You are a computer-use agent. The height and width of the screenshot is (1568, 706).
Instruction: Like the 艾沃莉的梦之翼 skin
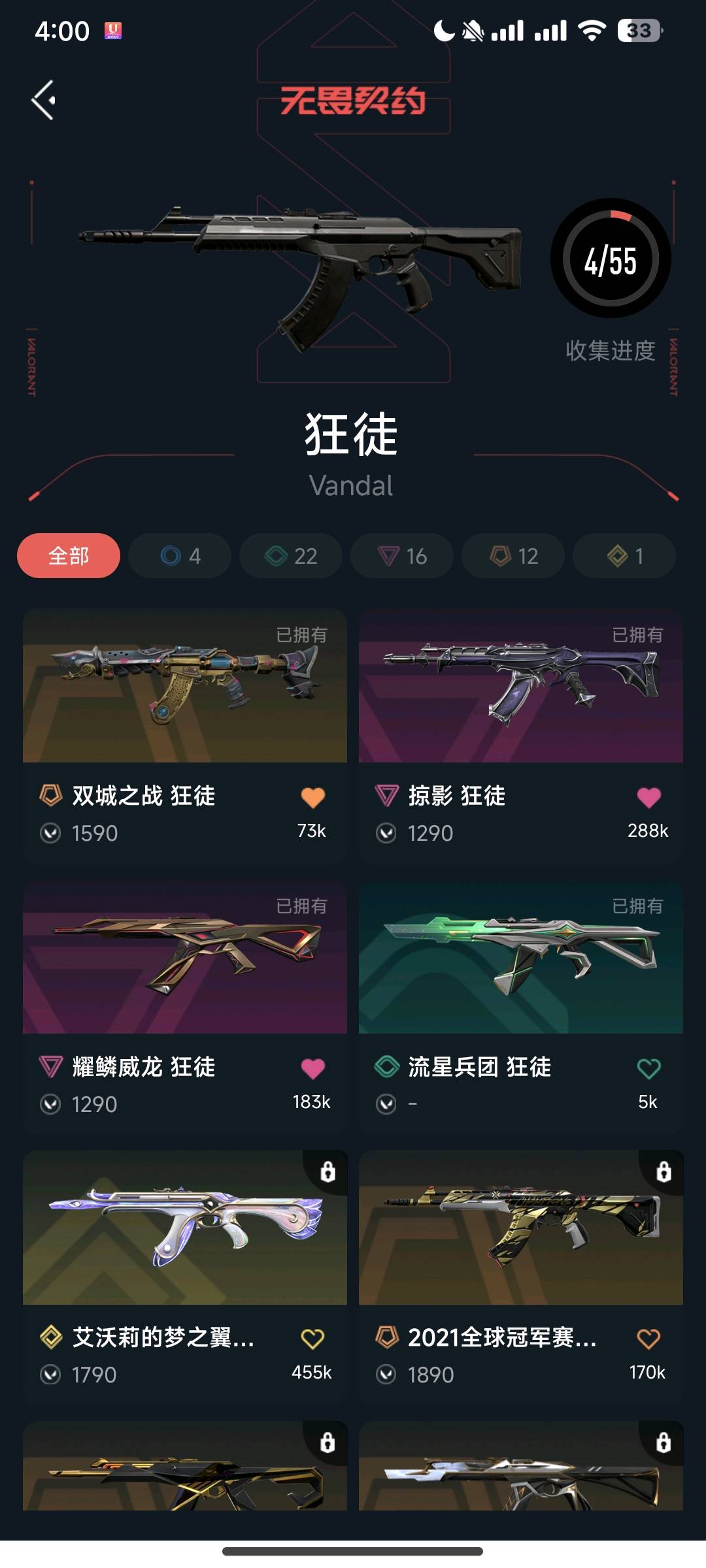[312, 1339]
